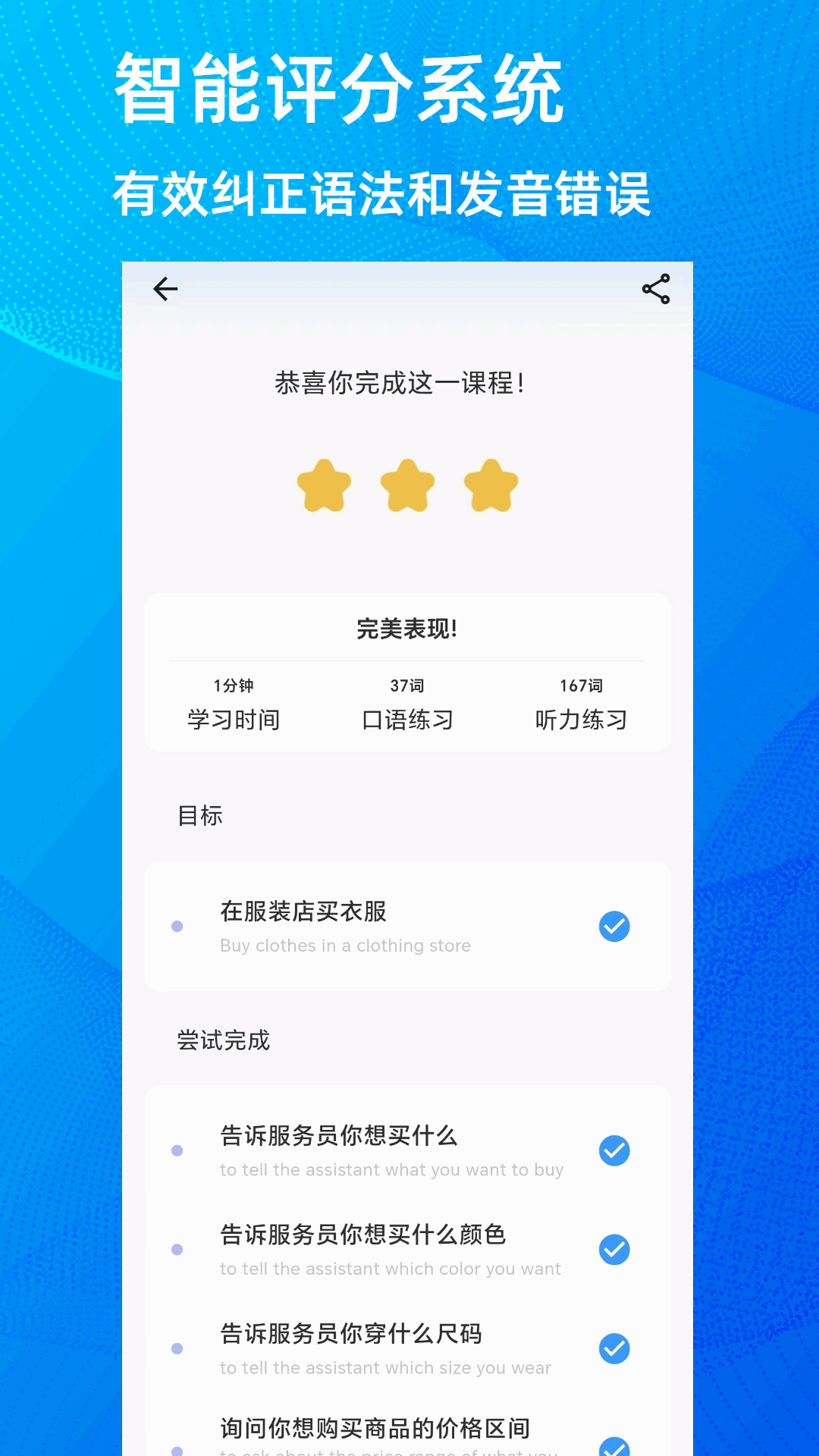The width and height of the screenshot is (819, 1456).
Task: Toggle completion mark on 告诉服务员你穿什么尺码
Action: point(614,1349)
